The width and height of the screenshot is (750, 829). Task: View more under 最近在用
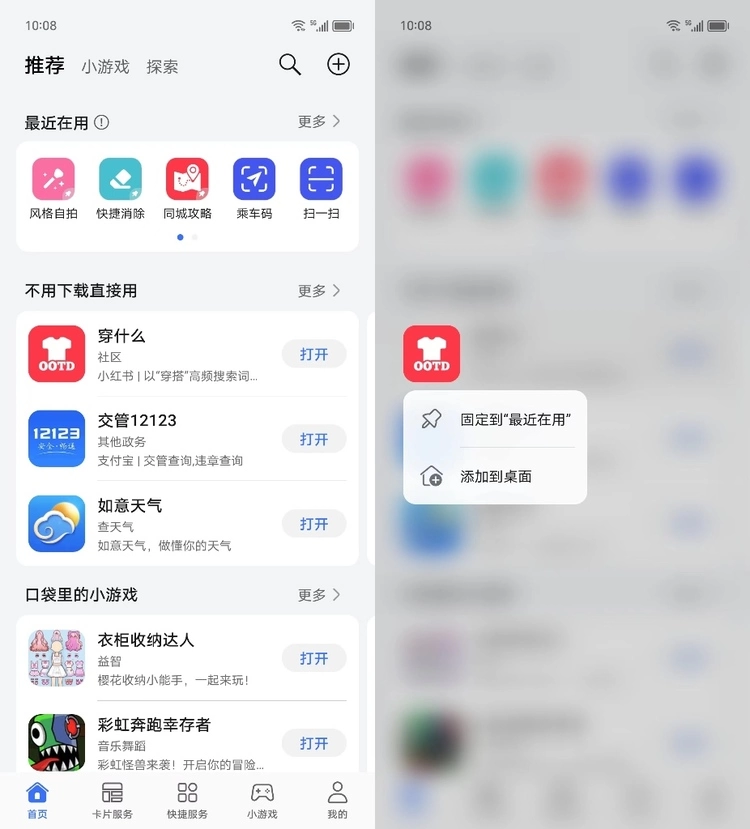coord(319,122)
